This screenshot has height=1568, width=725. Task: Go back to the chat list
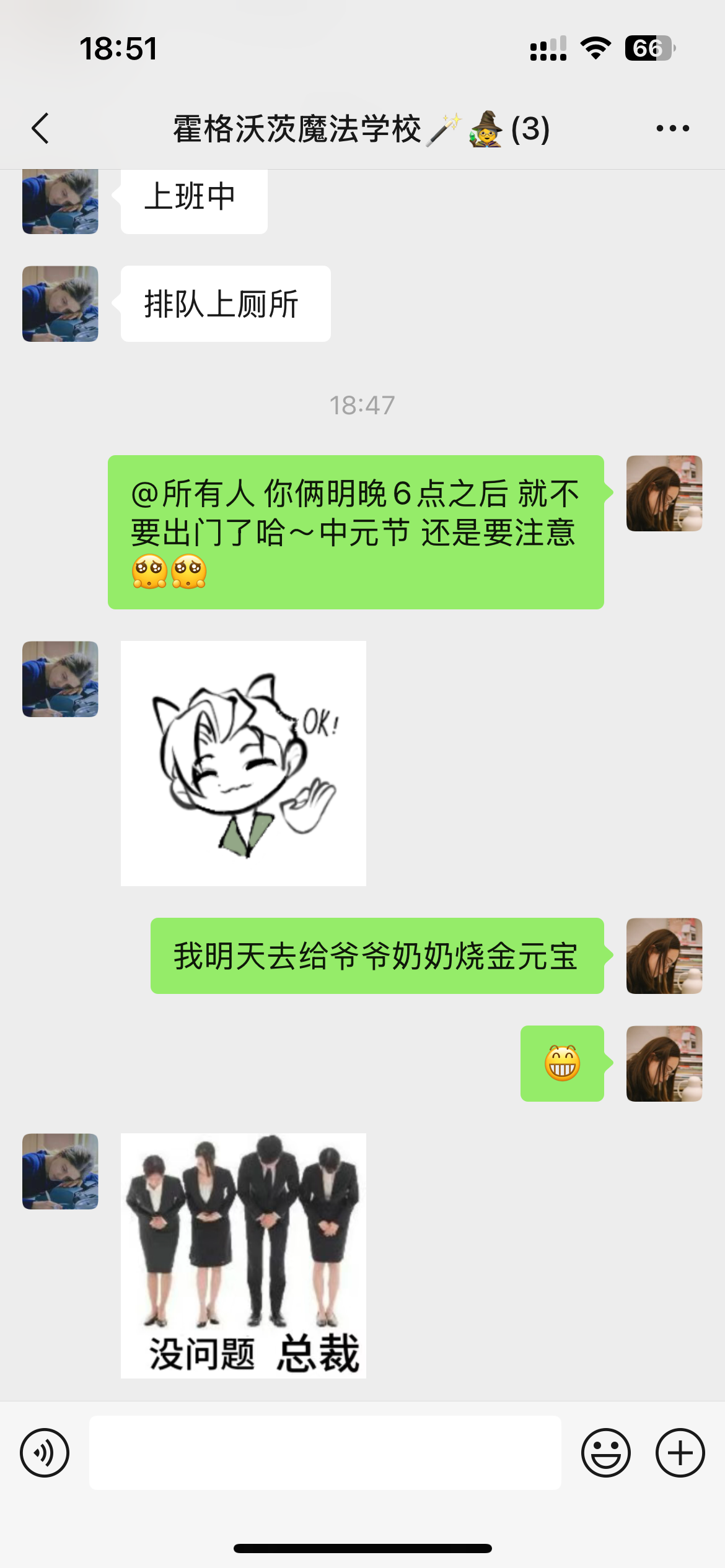click(40, 129)
